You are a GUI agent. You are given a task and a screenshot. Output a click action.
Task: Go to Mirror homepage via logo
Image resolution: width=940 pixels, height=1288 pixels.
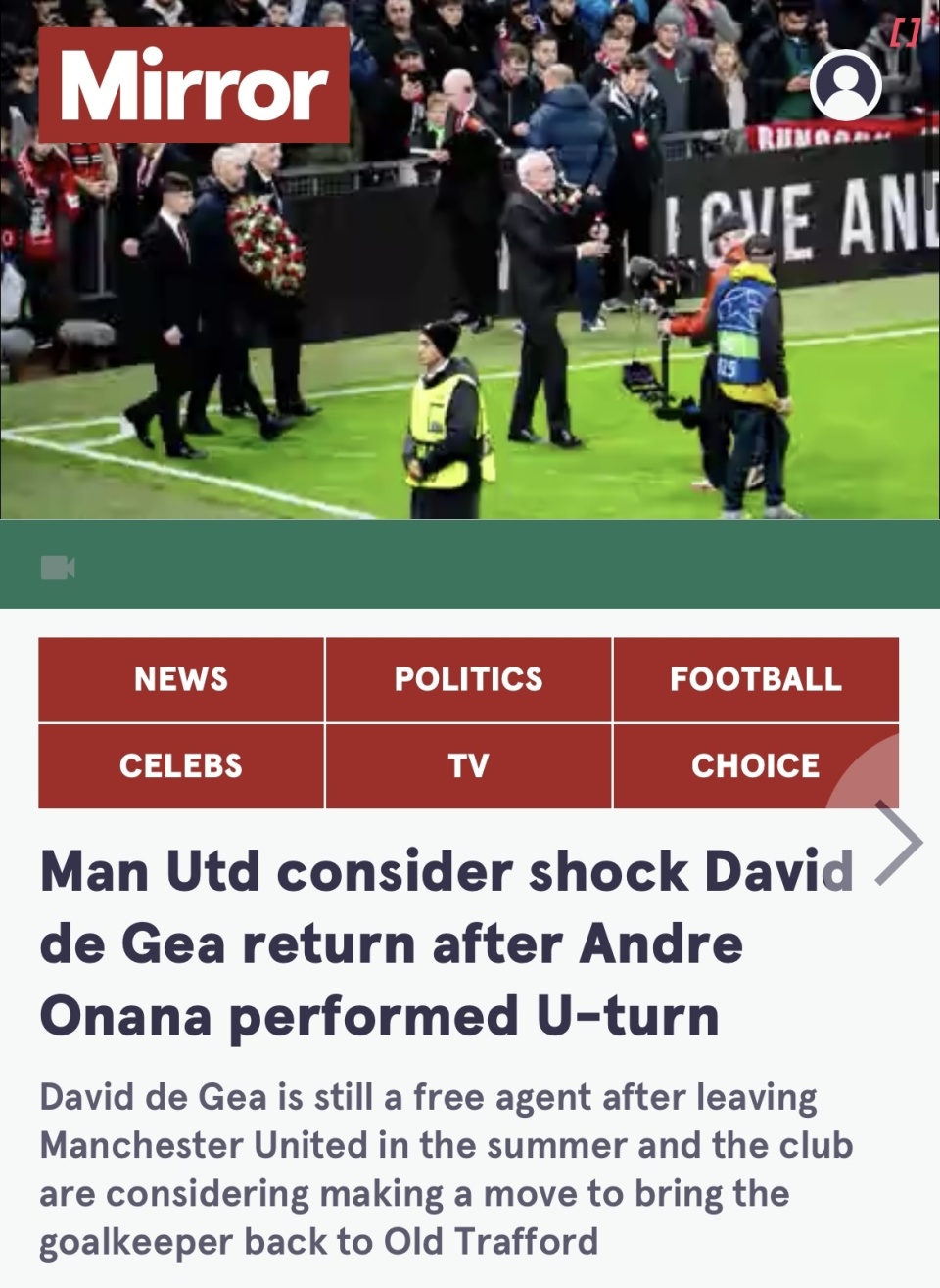coord(194,86)
